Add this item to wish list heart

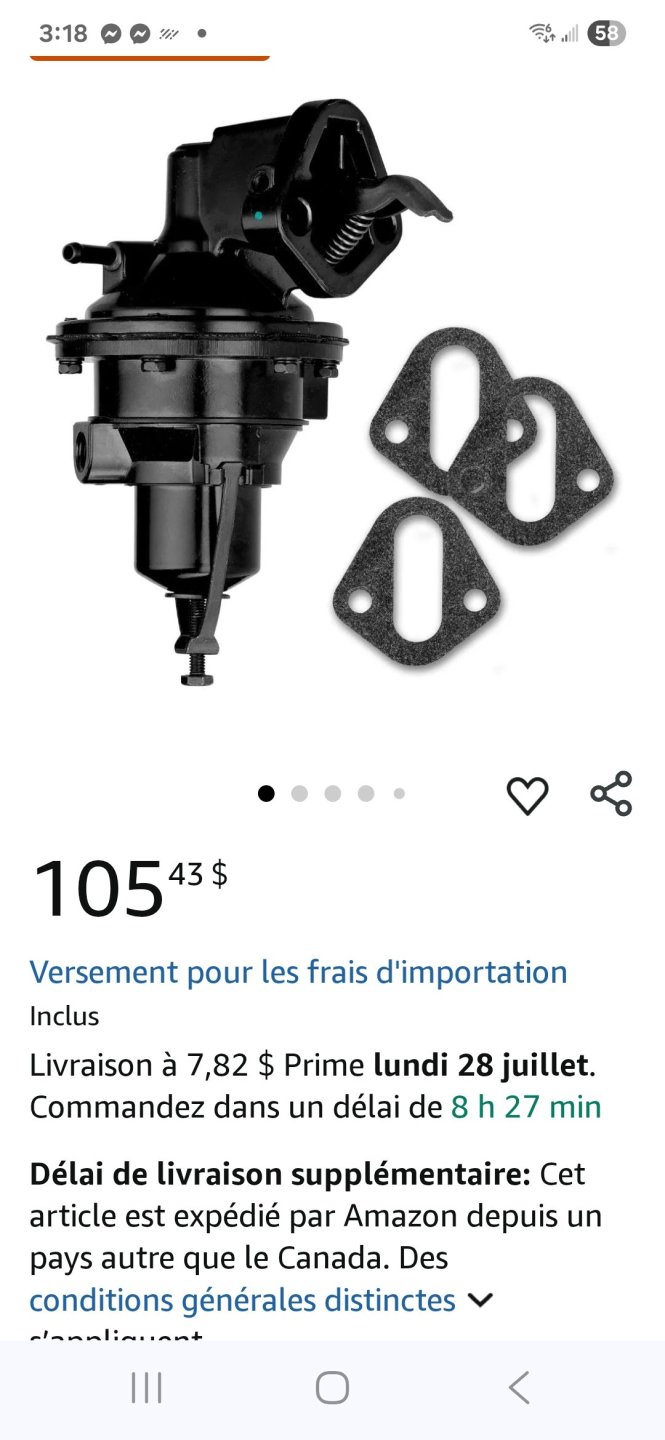[527, 796]
